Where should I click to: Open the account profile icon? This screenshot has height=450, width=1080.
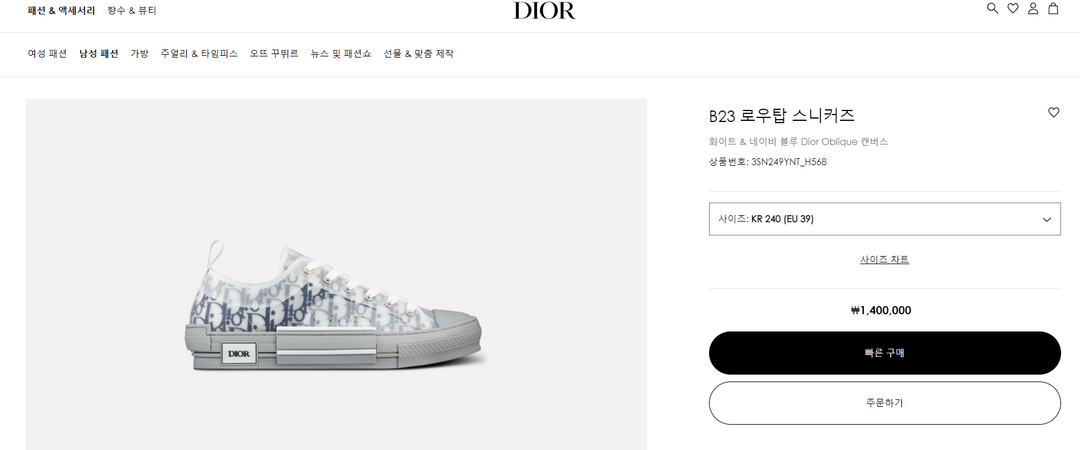1033,9
